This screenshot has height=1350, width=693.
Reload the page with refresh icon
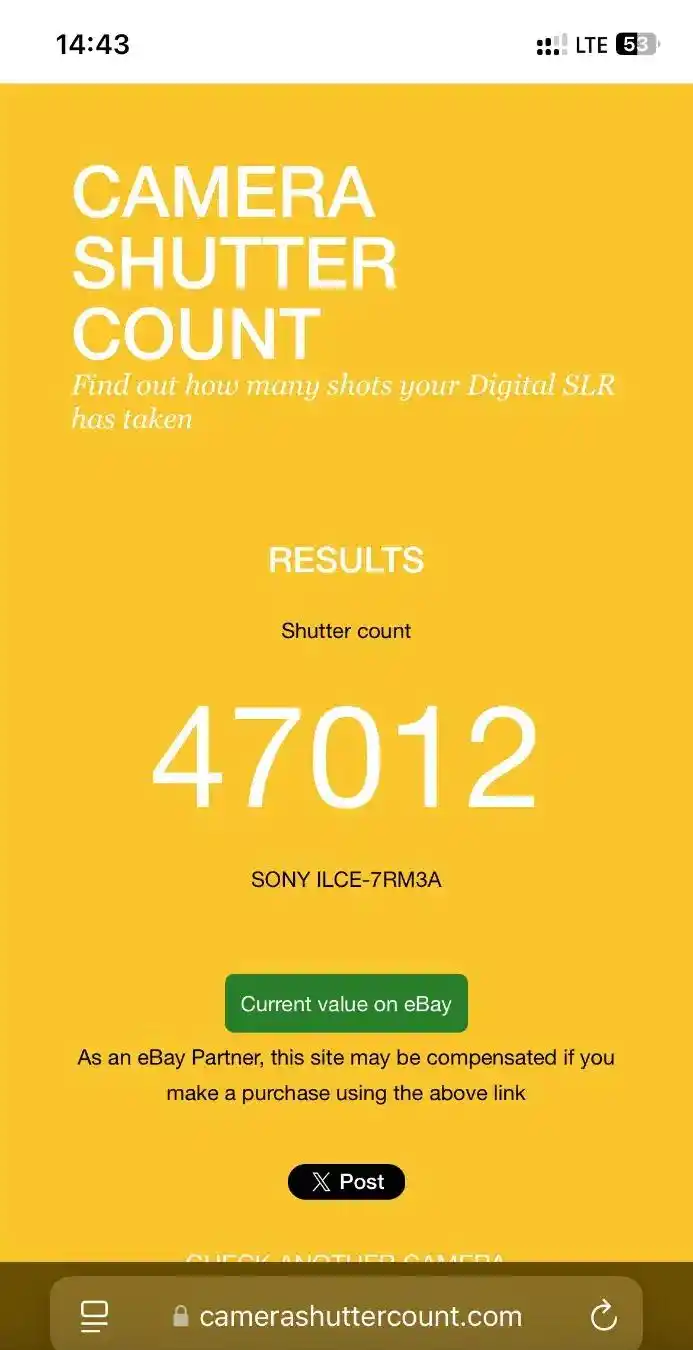[x=604, y=1316]
